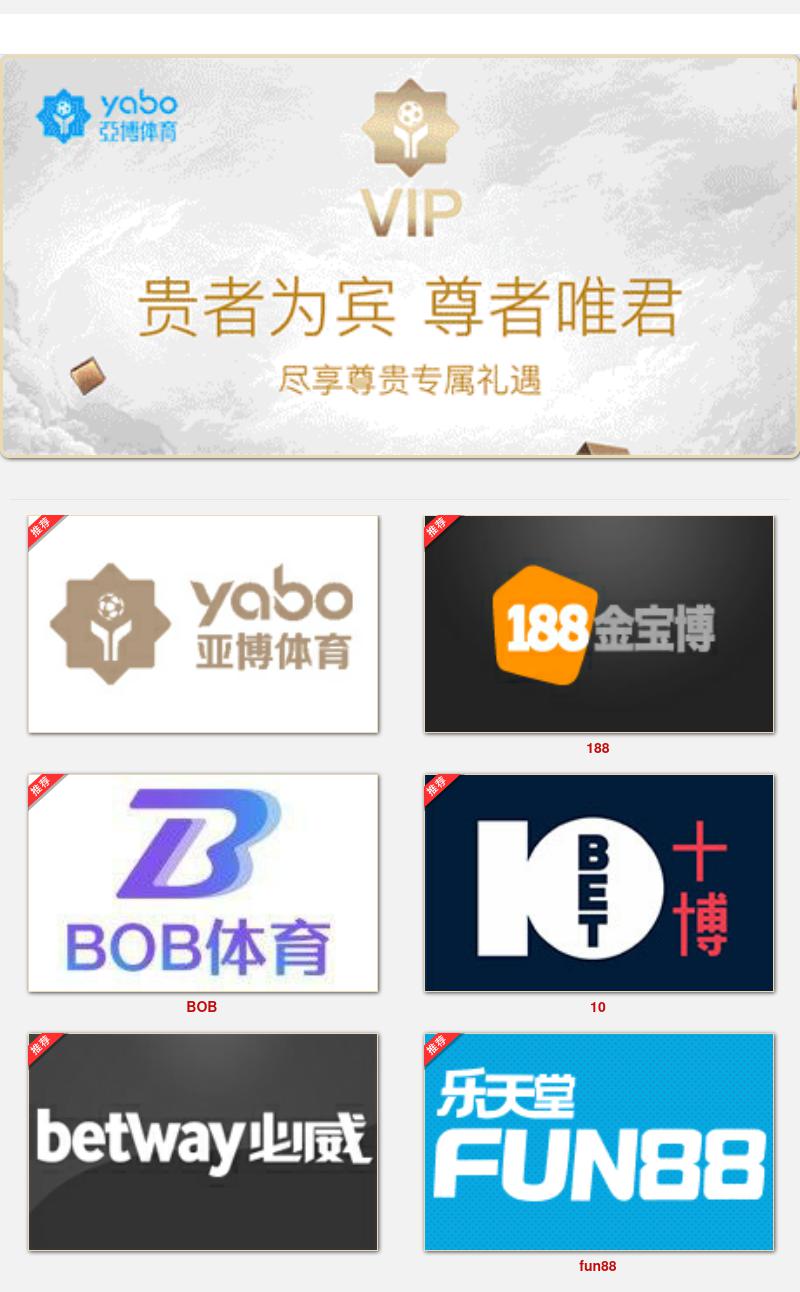This screenshot has width=800, height=1292.
Task: Select the 188金宝博 tile
Action: [599, 624]
